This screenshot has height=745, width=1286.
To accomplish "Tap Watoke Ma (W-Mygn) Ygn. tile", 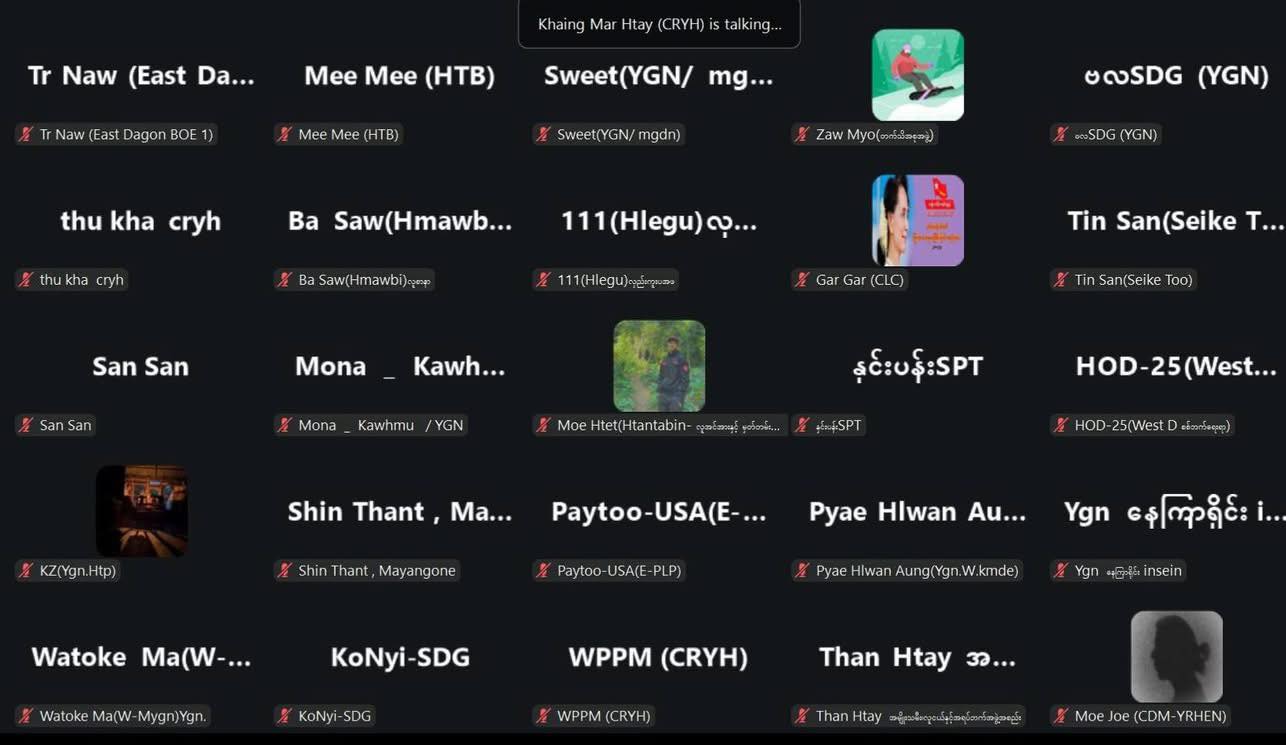I will [141, 657].
